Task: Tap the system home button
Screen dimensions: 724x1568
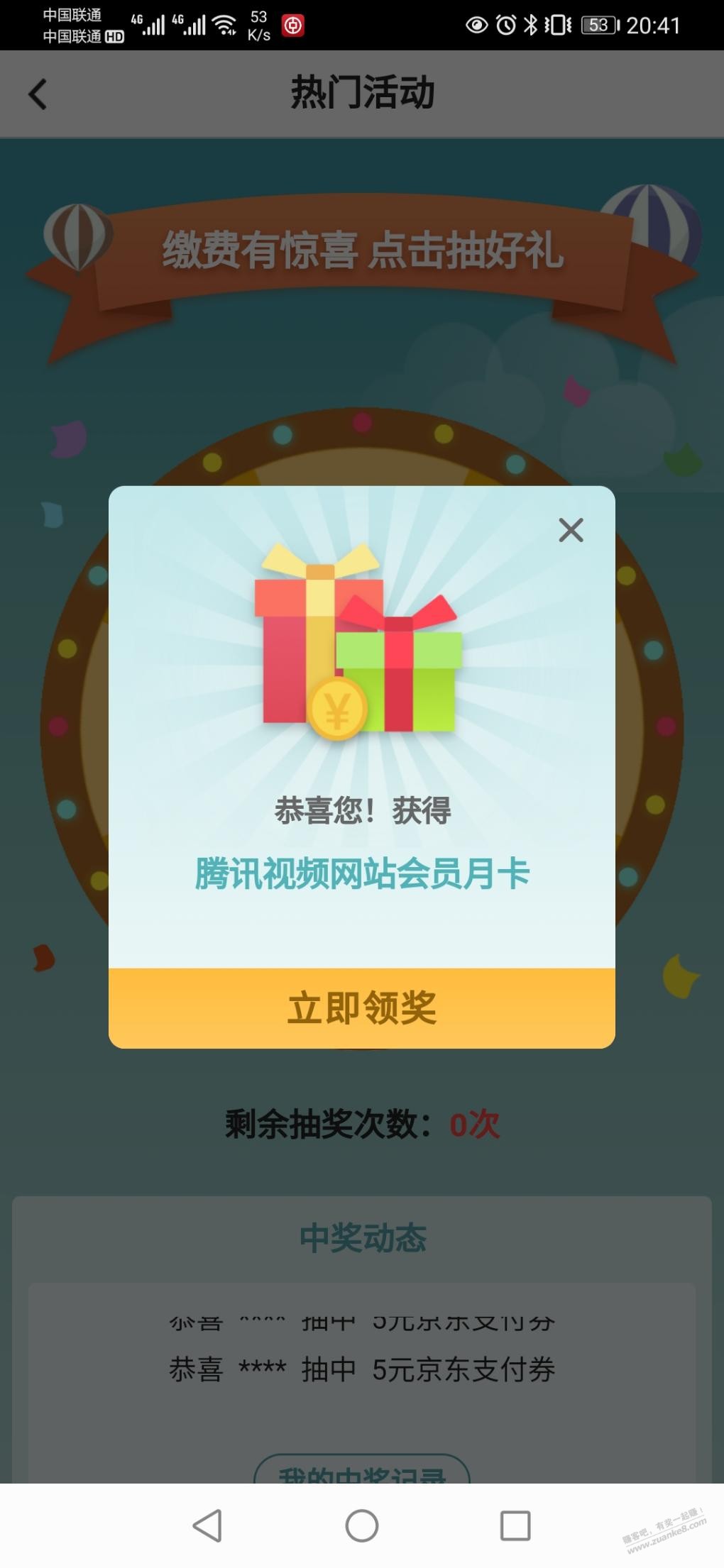Action: 361,1525
